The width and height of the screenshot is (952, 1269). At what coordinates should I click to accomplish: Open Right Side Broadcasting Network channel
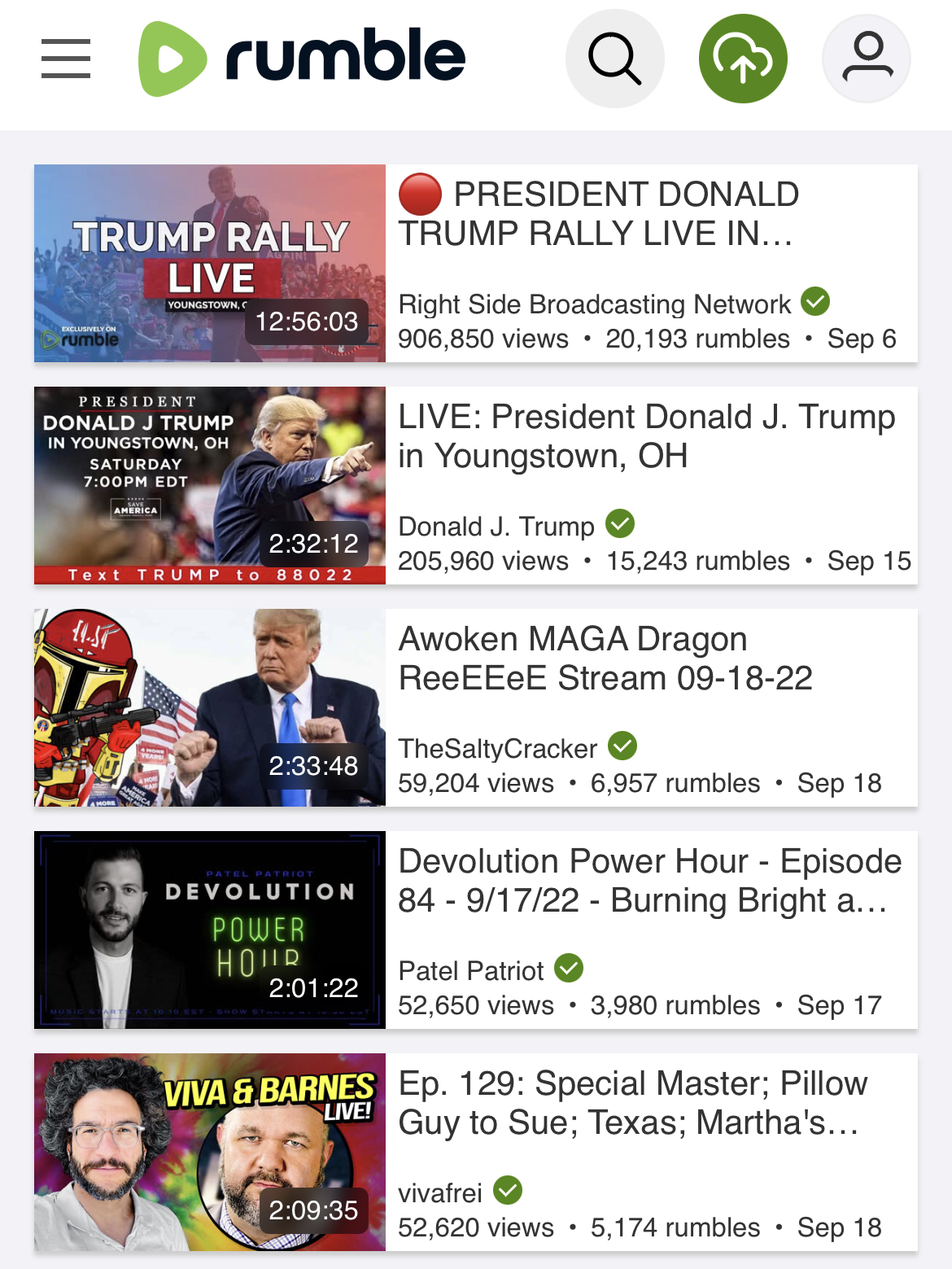coord(594,304)
